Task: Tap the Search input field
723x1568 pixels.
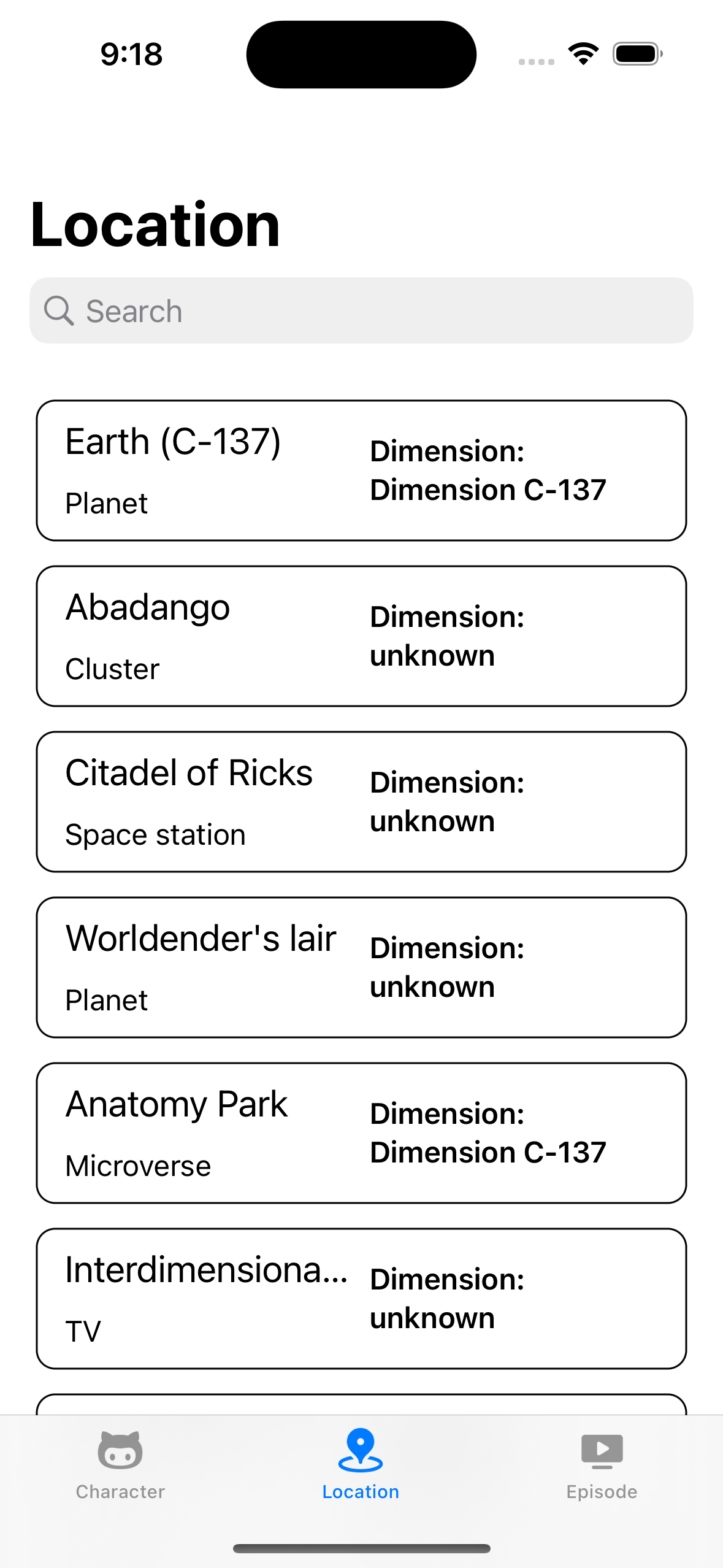Action: click(x=361, y=310)
